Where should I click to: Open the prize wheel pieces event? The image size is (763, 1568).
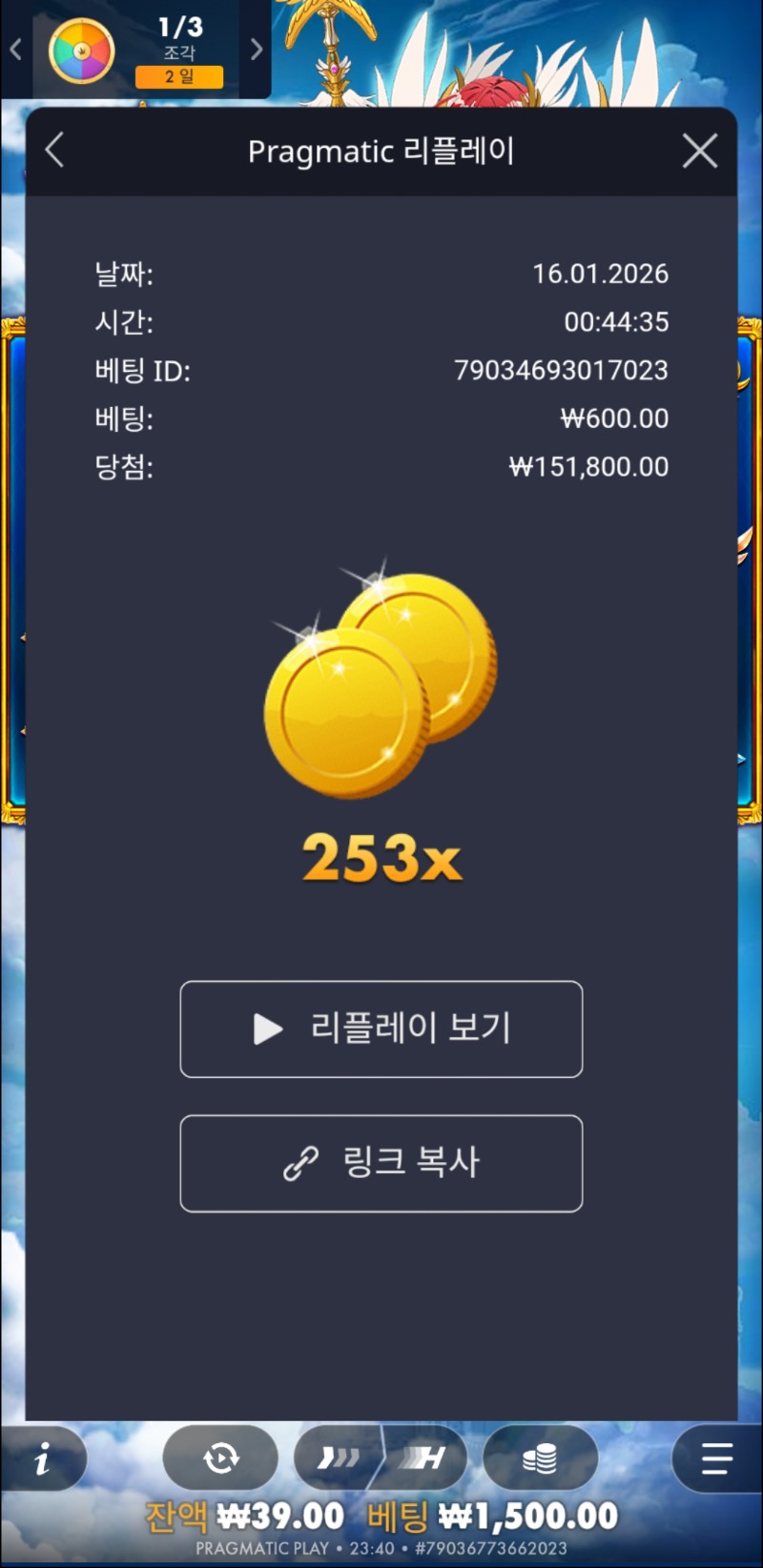pos(83,50)
